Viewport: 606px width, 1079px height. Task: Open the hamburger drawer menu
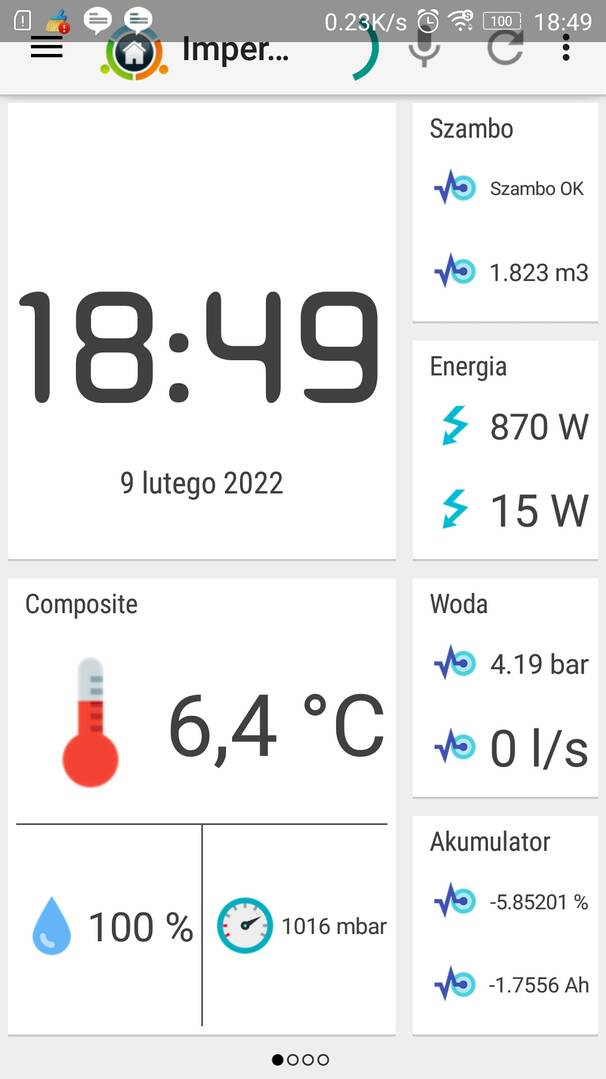coord(47,50)
